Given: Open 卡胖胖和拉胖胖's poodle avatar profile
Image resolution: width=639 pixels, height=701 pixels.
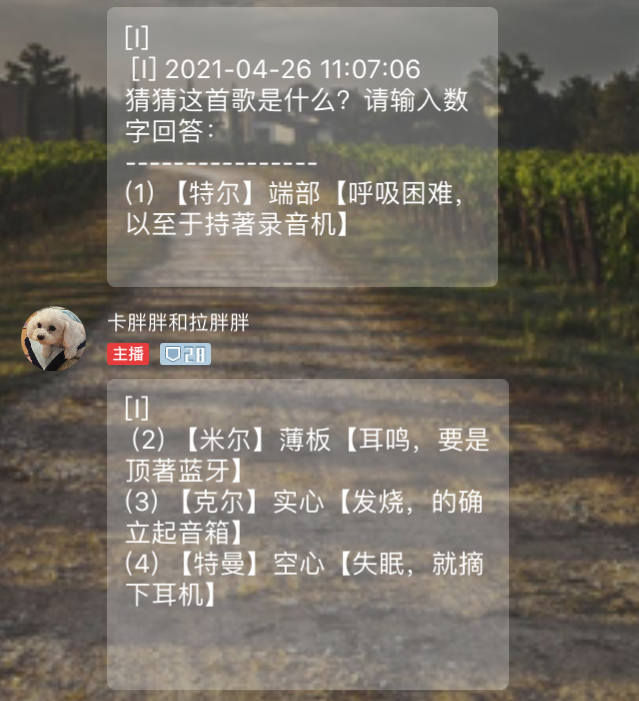Looking at the screenshot, I should point(53,338).
